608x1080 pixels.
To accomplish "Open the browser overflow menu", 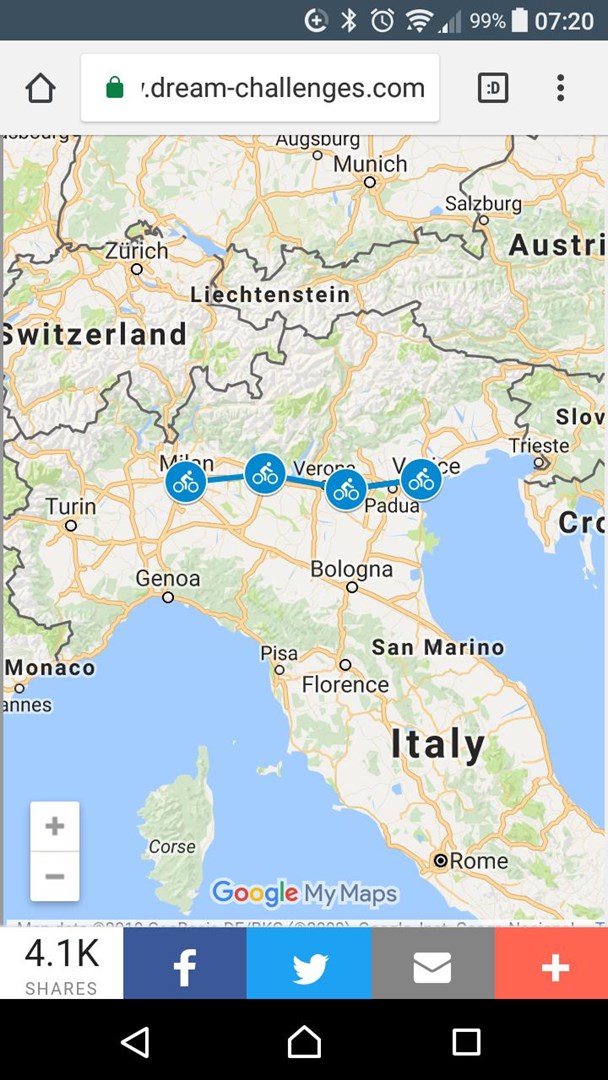I will coord(560,88).
